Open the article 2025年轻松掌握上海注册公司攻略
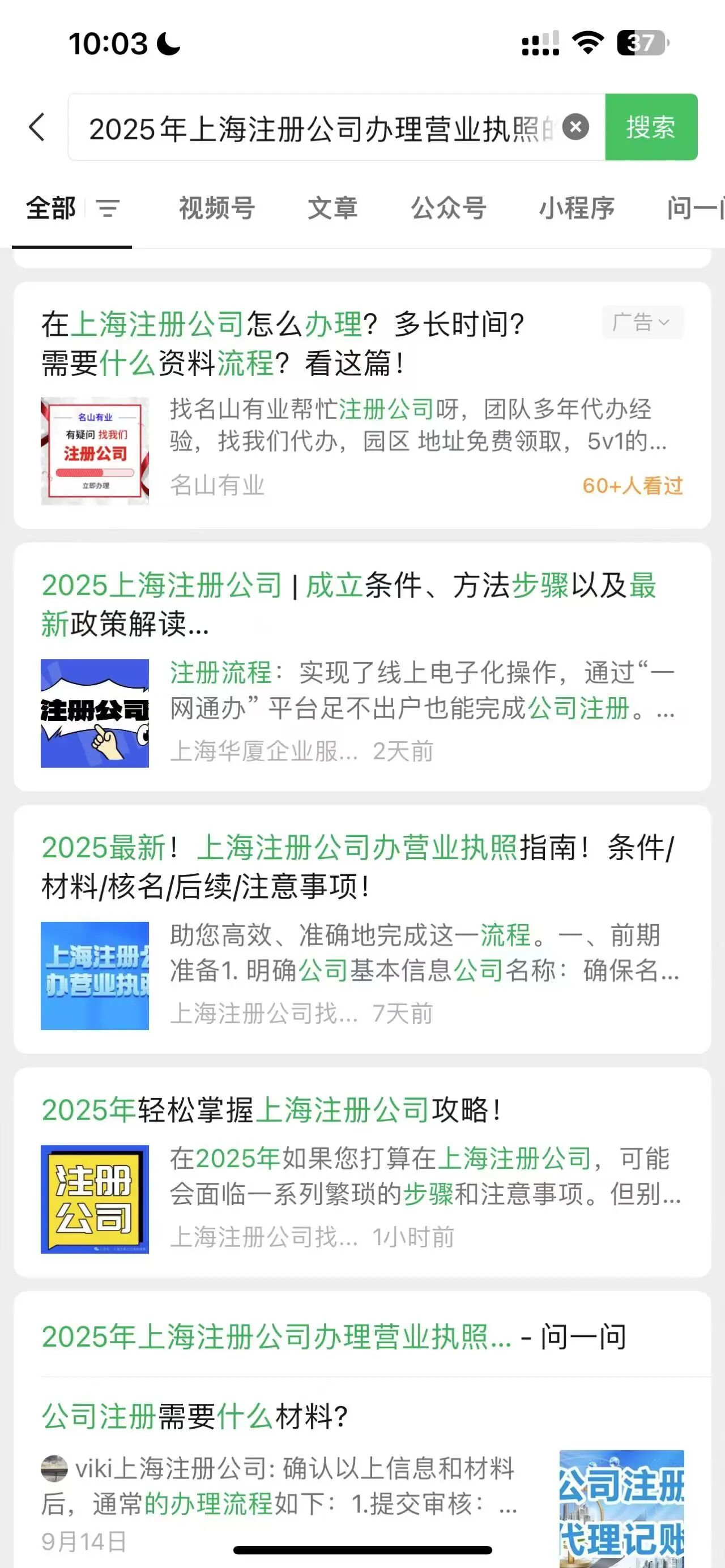The image size is (725, 1568). (x=271, y=1110)
